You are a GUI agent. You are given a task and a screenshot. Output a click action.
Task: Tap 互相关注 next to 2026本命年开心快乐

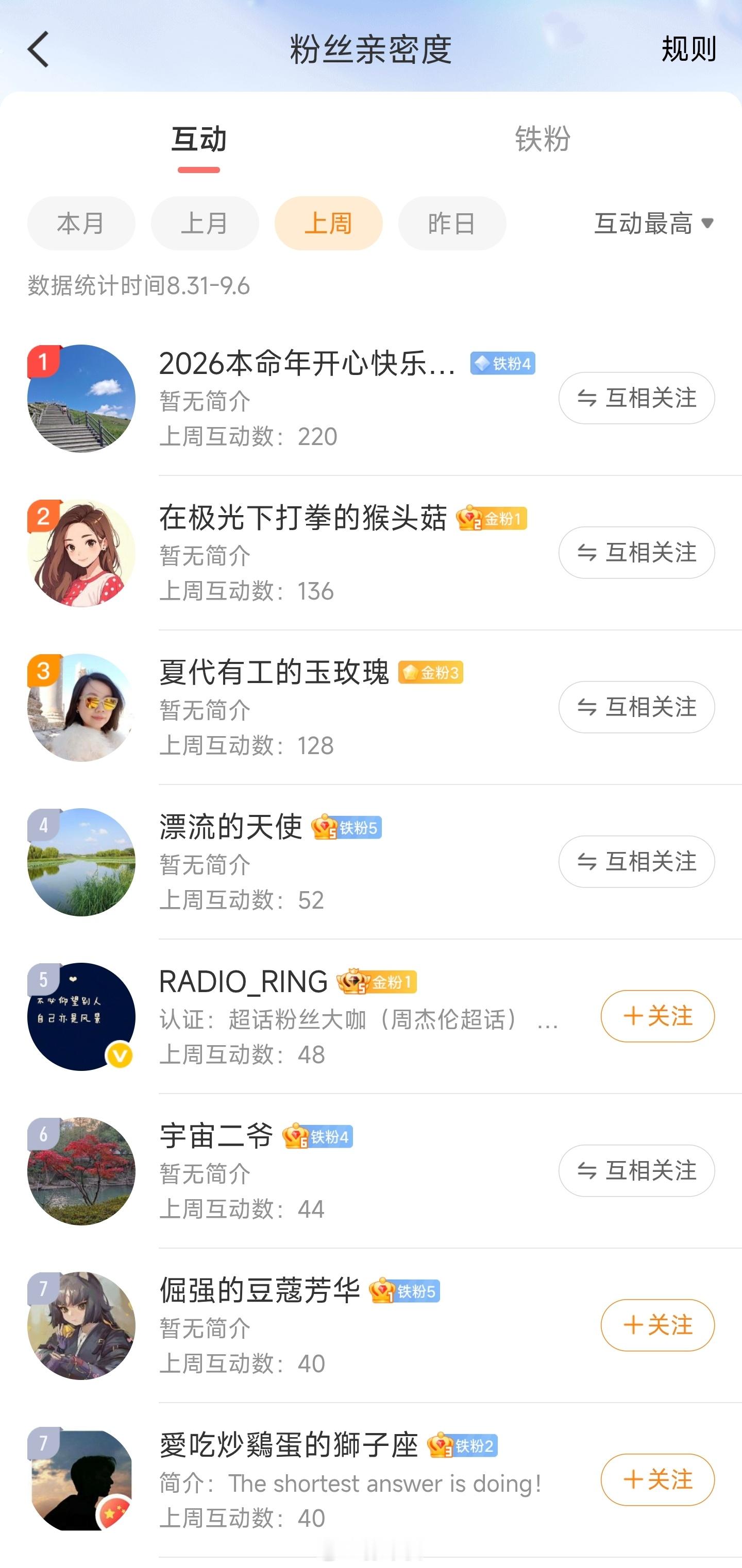(636, 398)
